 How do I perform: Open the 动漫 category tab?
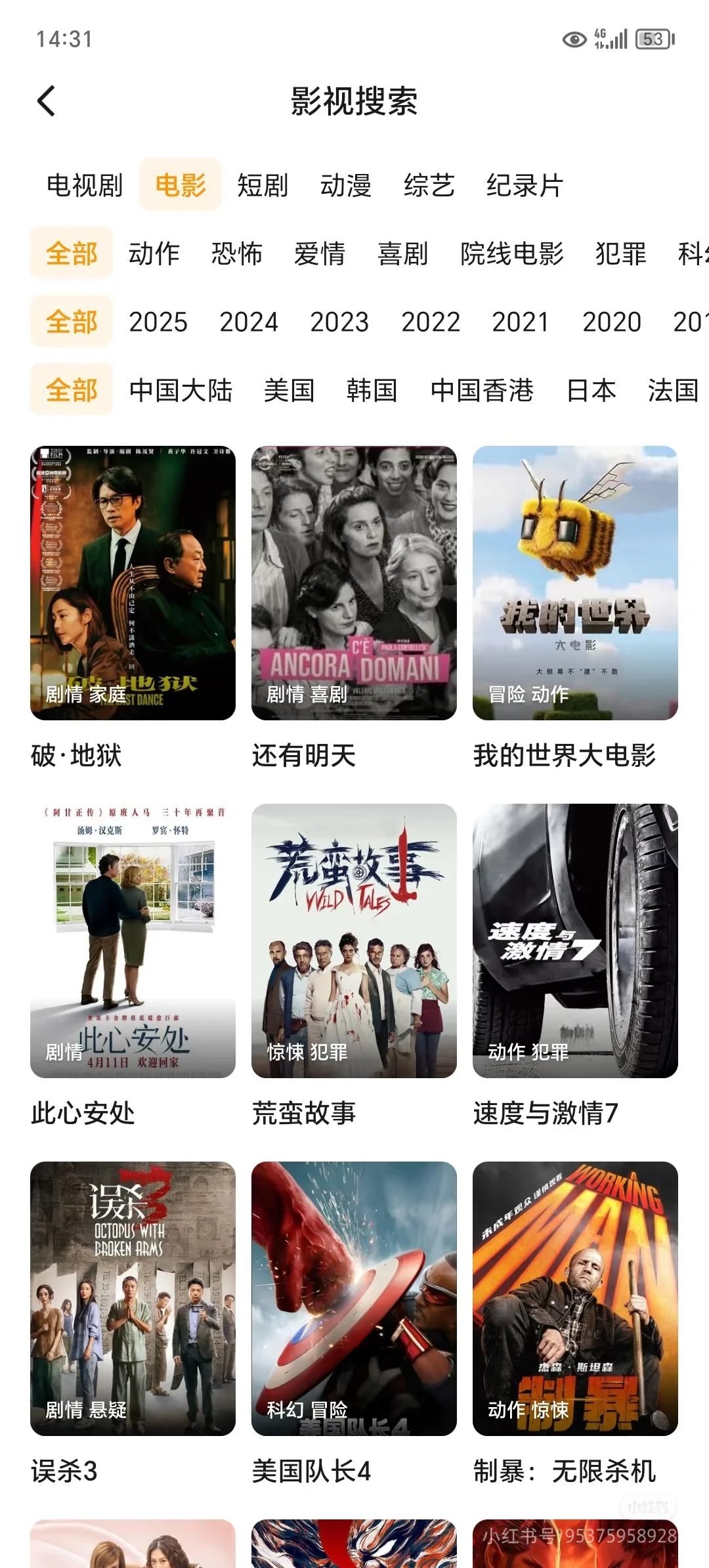pos(346,185)
